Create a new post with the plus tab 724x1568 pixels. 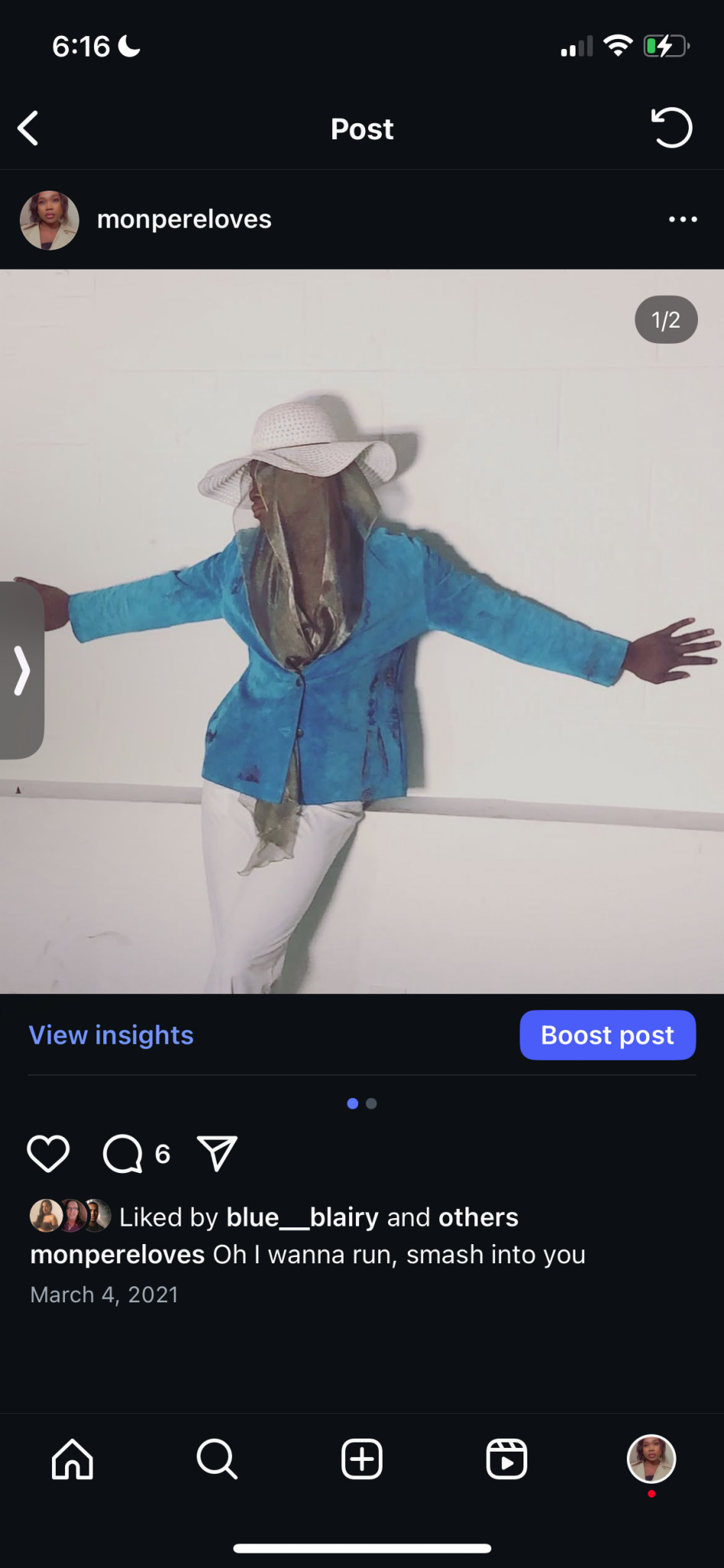361,1459
